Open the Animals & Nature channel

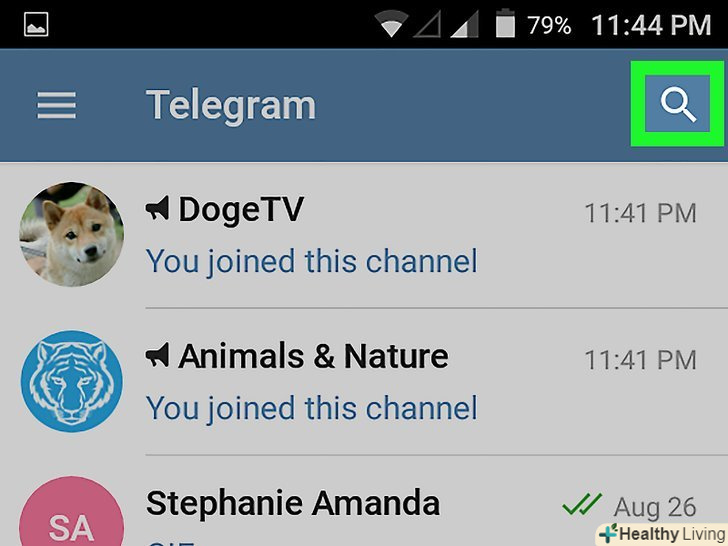(x=400, y=382)
